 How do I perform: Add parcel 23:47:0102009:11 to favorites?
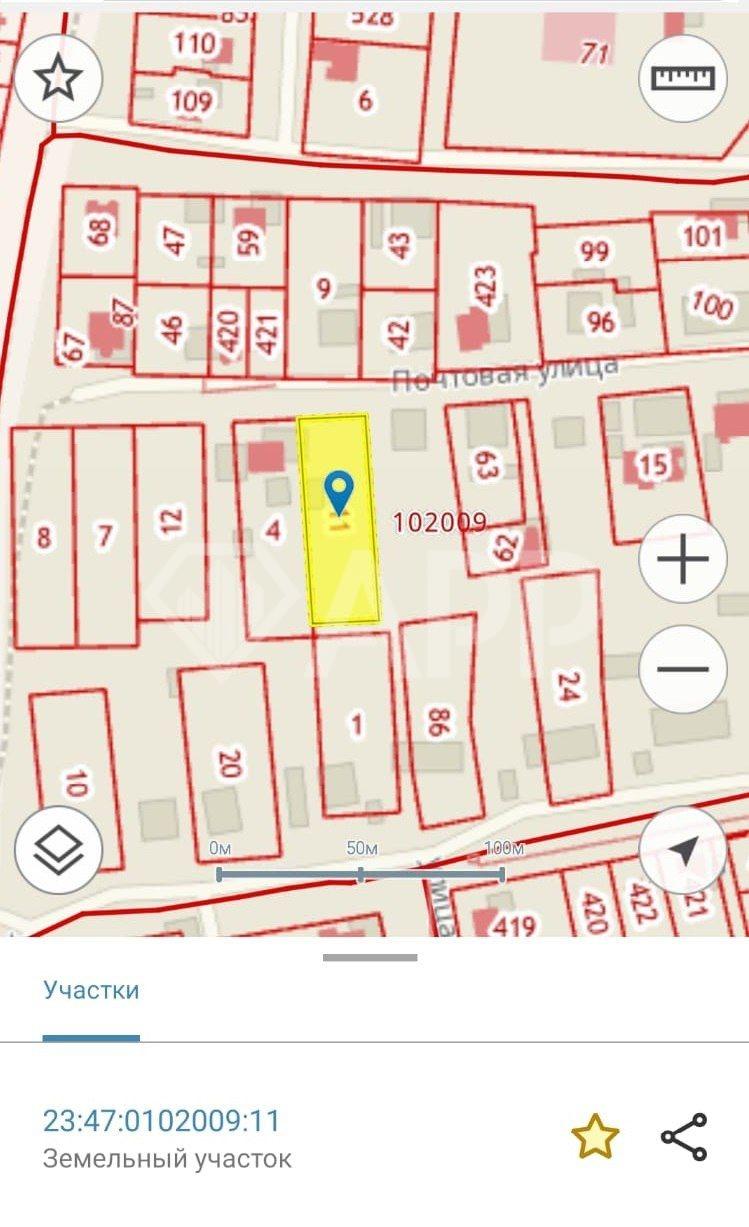595,1137
